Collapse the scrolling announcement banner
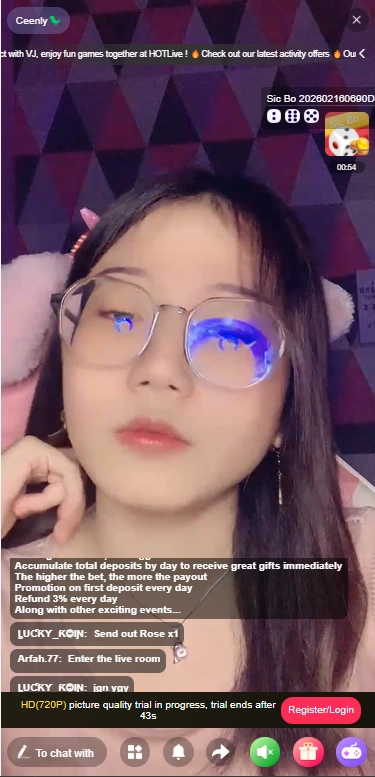375x777 pixels. click(362, 54)
